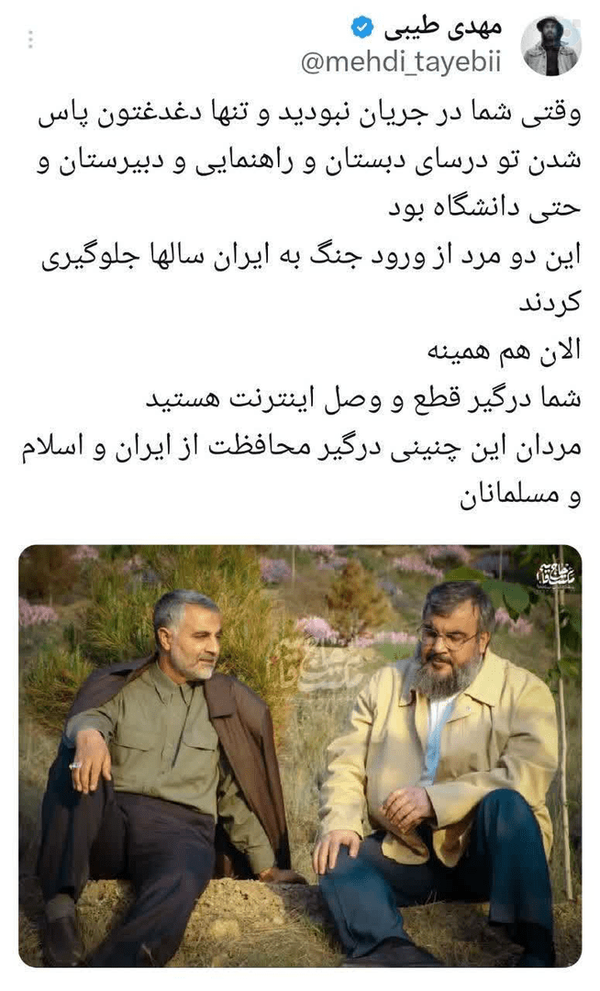Open the tweet's three-dot overflow menu

[30, 40]
